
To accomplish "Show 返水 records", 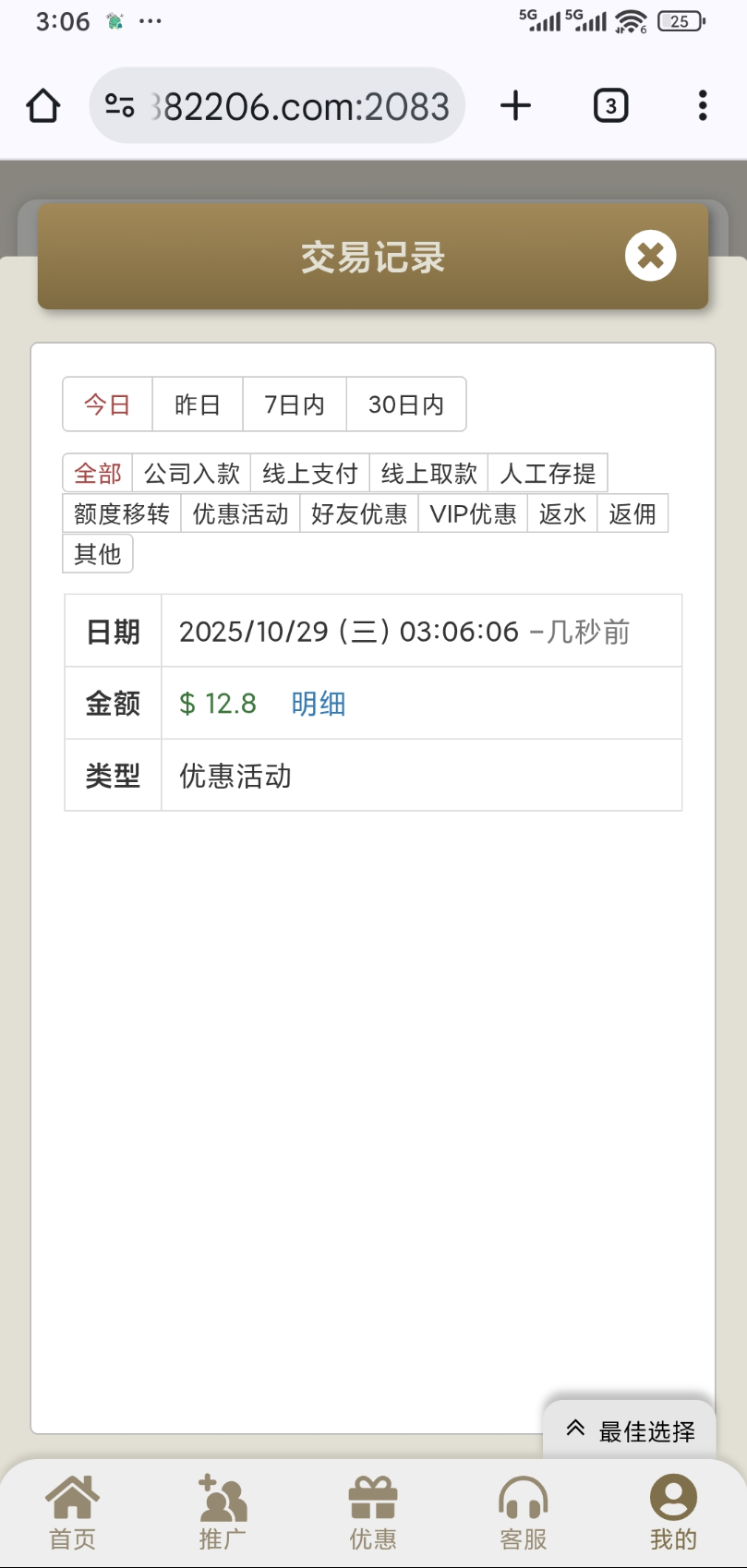I will click(x=562, y=513).
